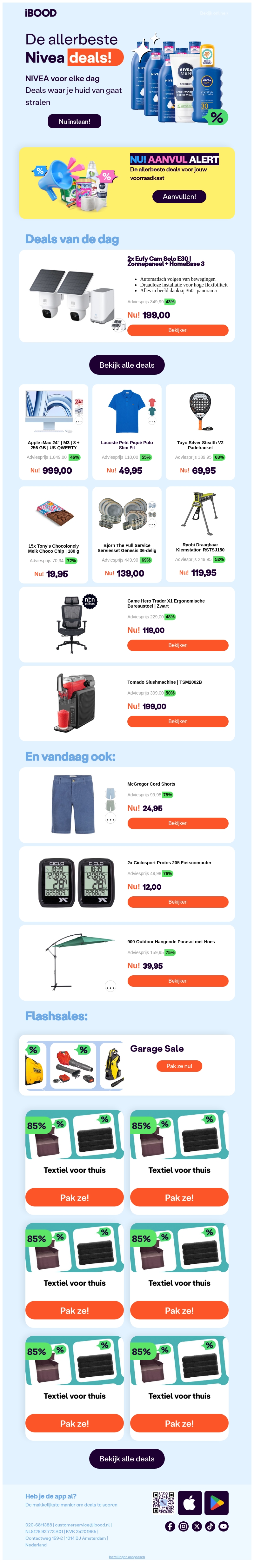View the Tomado Slushmachine deal
This screenshot has width=254, height=1568.
coord(177,721)
